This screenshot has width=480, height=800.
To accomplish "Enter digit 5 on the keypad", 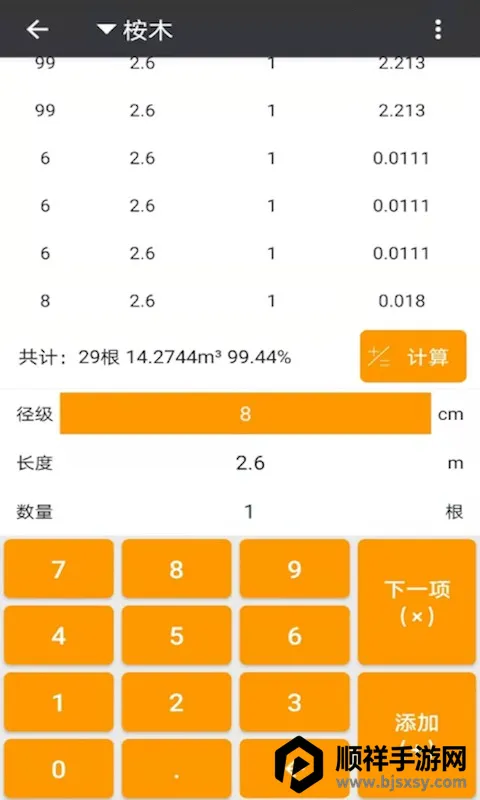I will pyautogui.click(x=176, y=635).
